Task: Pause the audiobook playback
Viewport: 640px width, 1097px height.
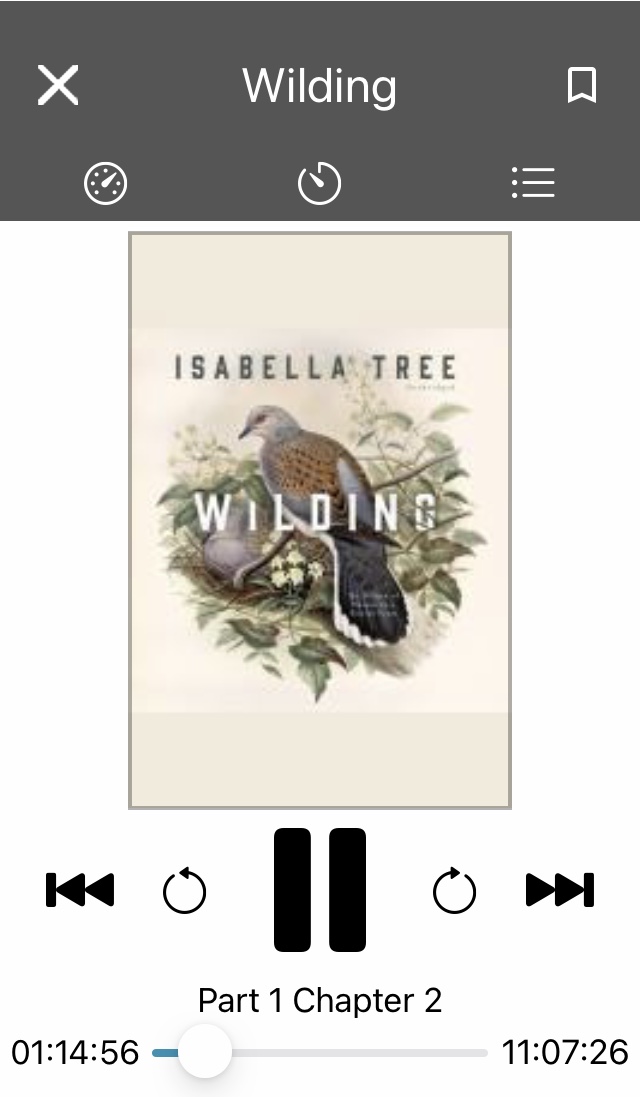Action: pyautogui.click(x=320, y=890)
